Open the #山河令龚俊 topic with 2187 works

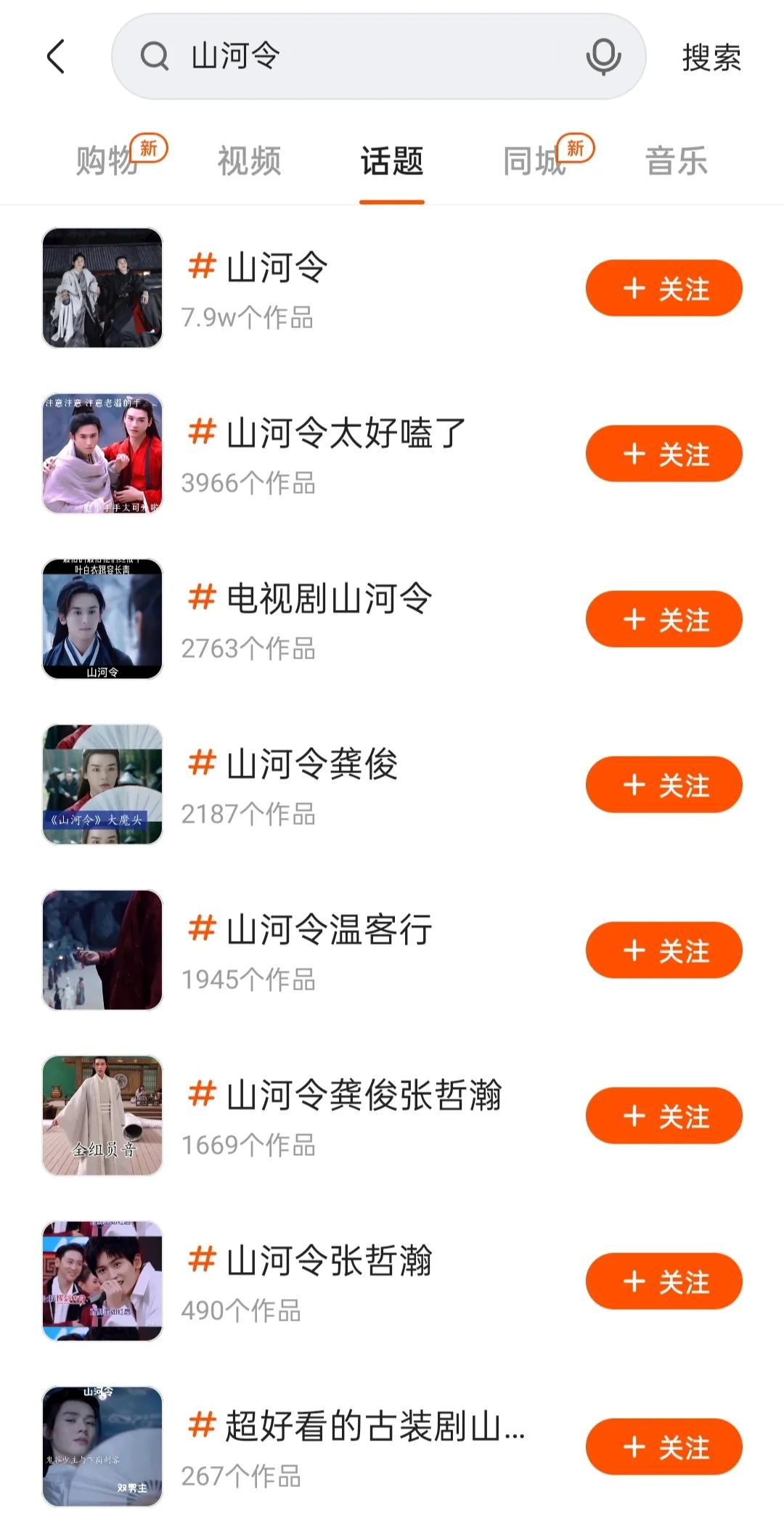pos(311,785)
